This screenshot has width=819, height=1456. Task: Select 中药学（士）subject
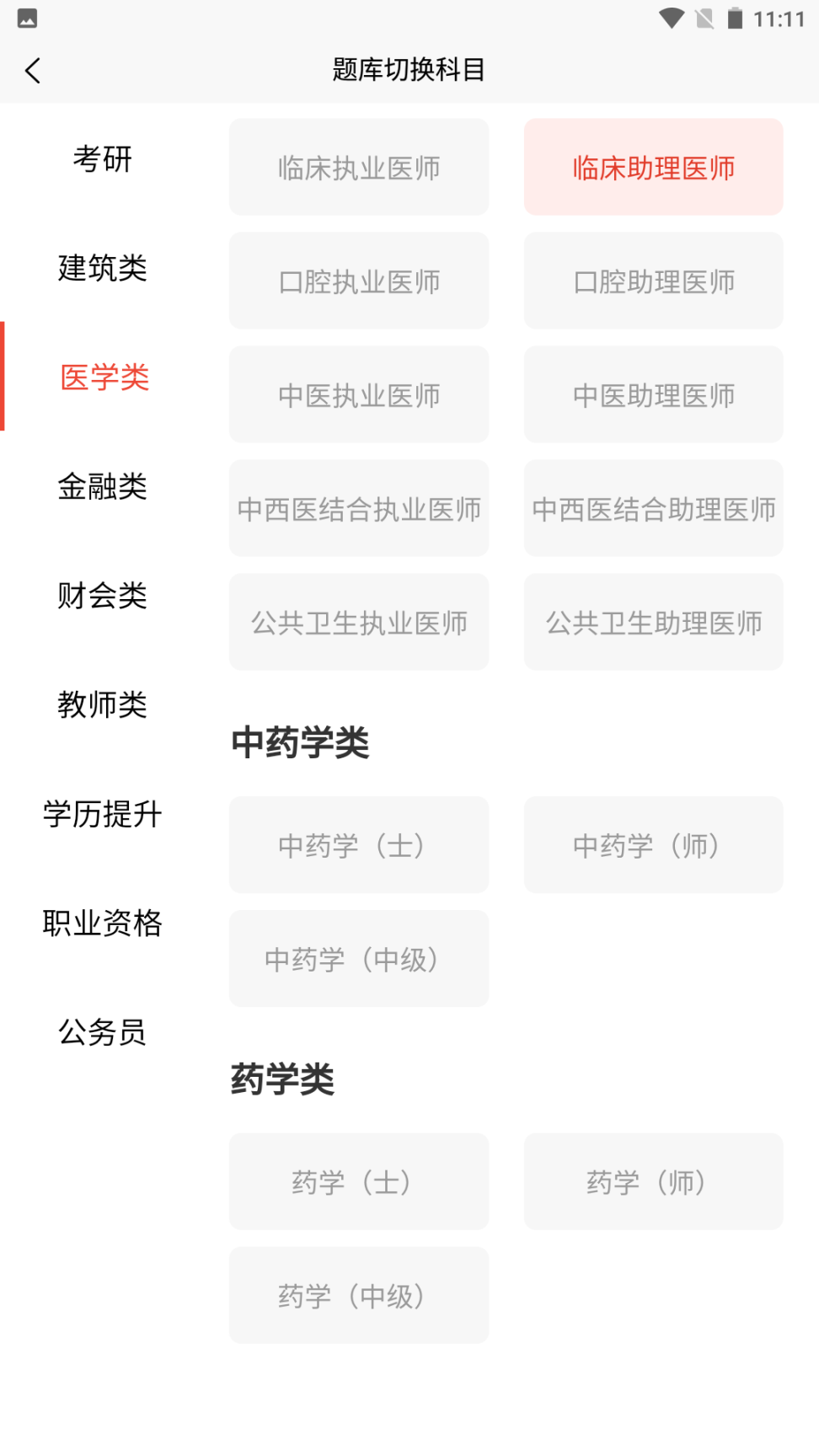[x=359, y=844]
